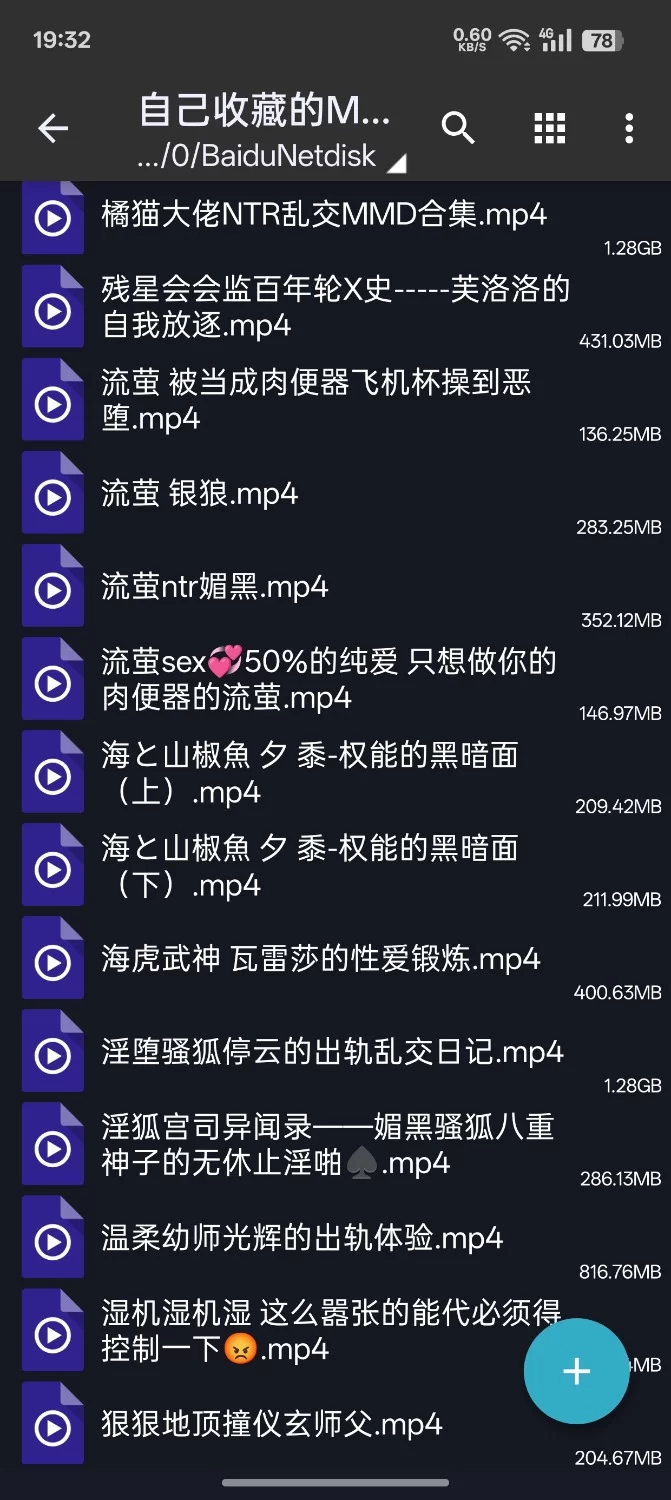Viewport: 671px width, 1500px height.
Task: Open file search
Action: pyautogui.click(x=458, y=128)
